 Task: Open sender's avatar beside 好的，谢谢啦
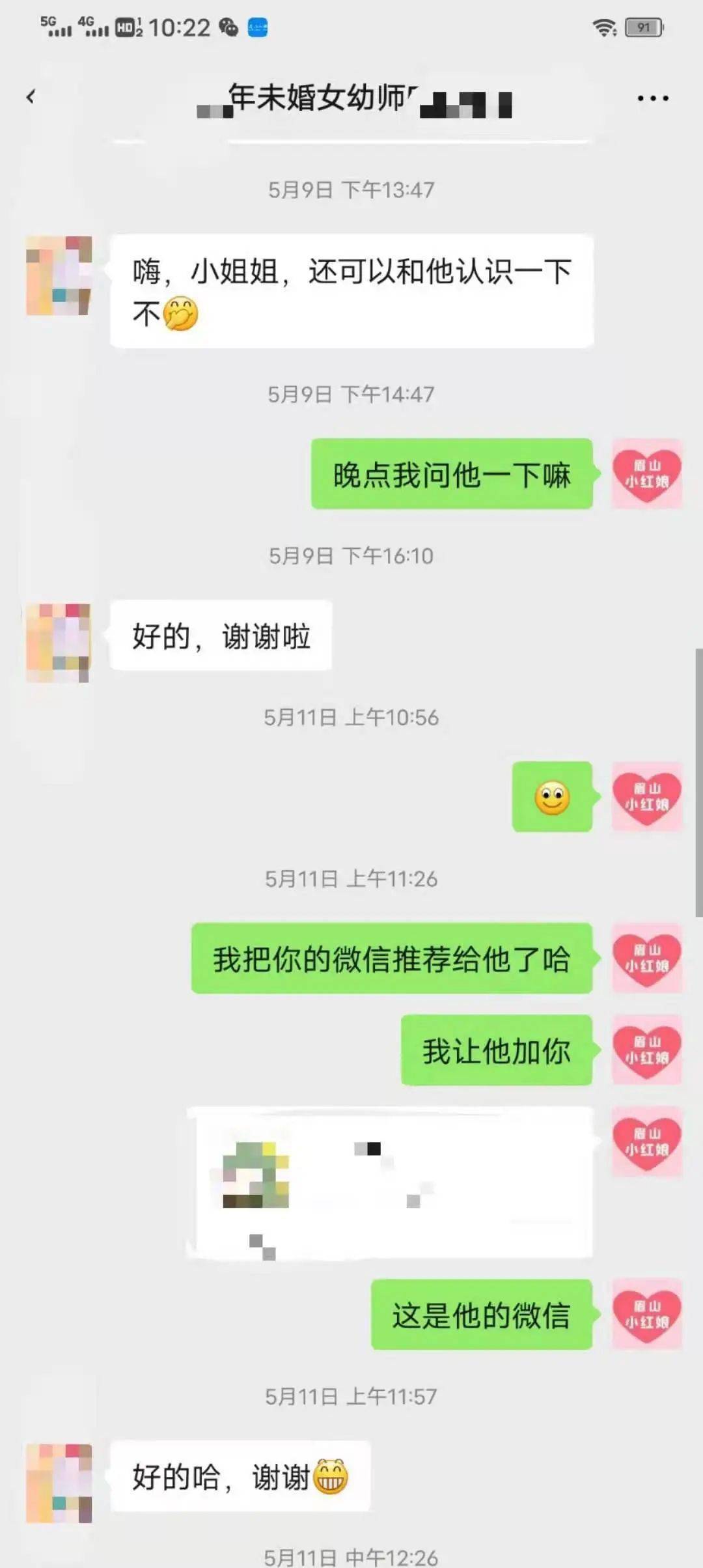pyautogui.click(x=59, y=642)
